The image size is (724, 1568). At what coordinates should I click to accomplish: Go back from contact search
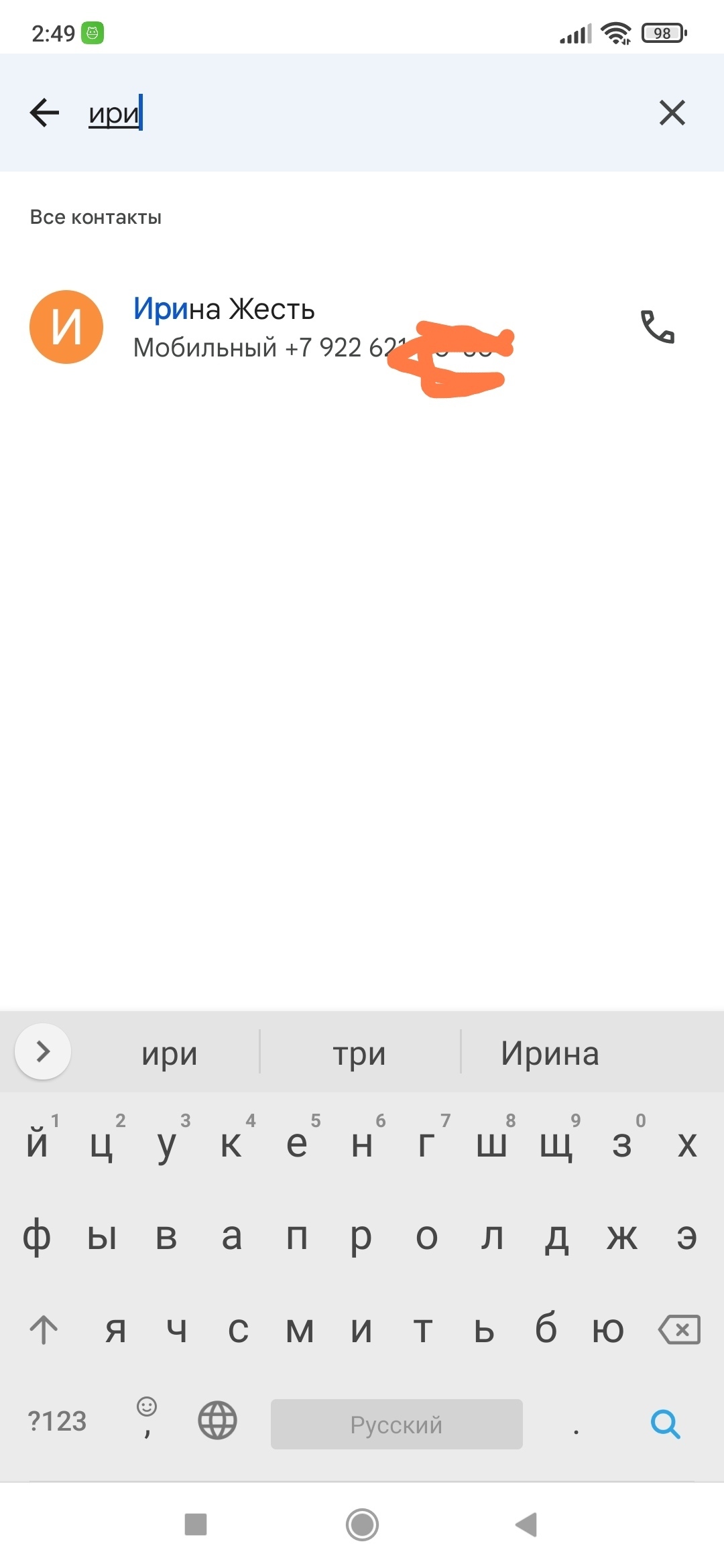[x=45, y=113]
